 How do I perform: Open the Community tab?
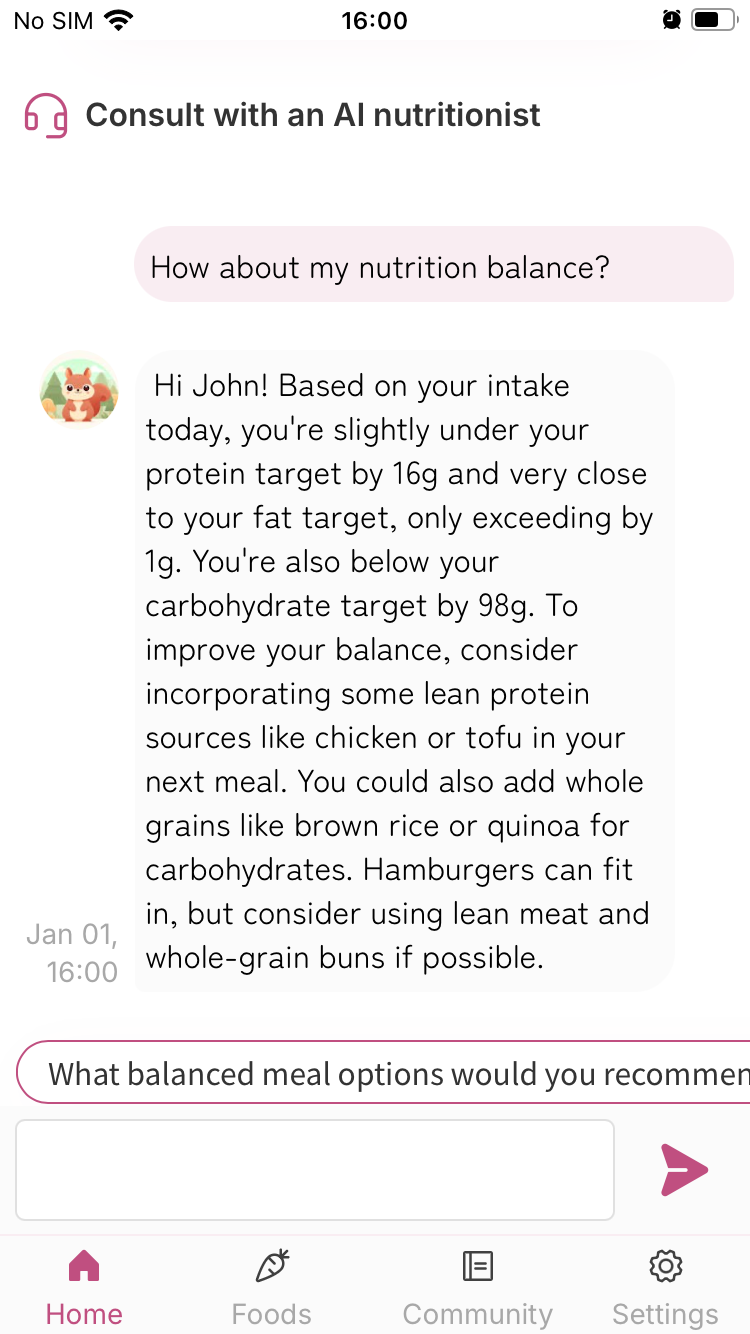click(x=477, y=1288)
